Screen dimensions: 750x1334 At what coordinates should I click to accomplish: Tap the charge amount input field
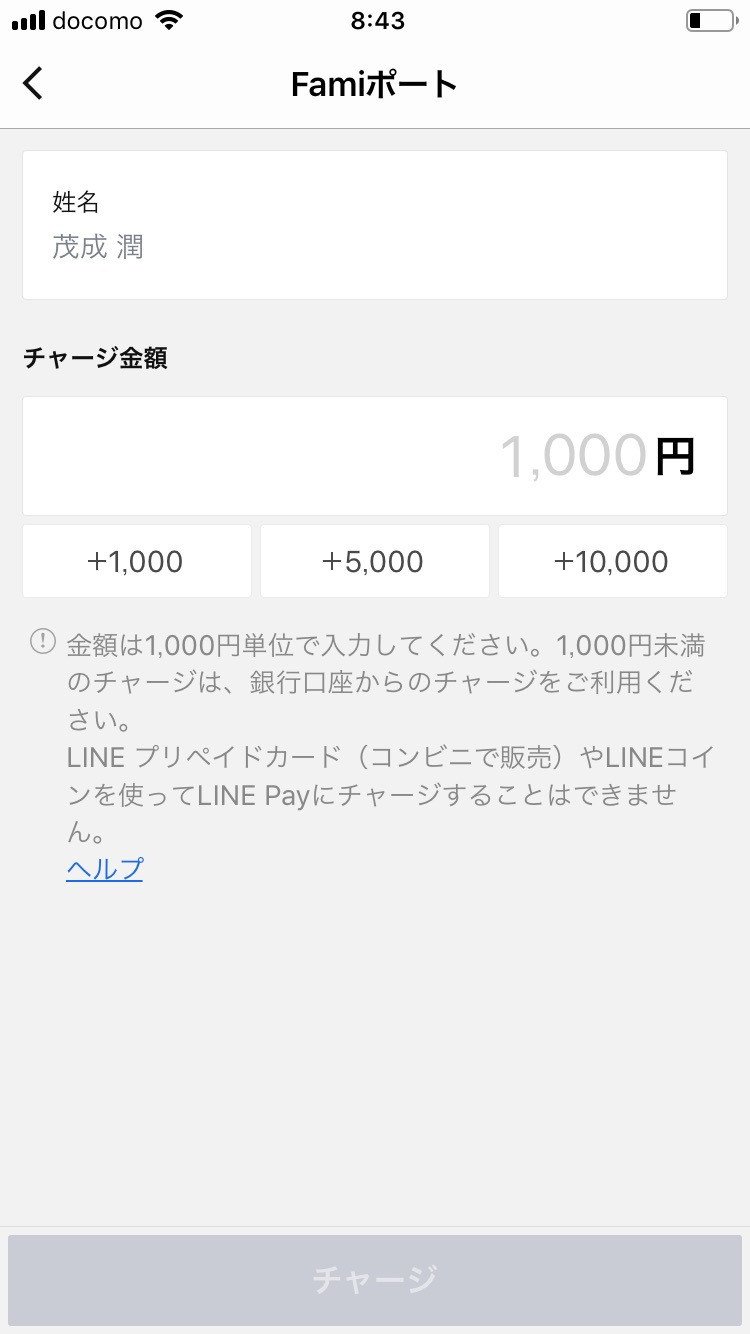pos(375,456)
